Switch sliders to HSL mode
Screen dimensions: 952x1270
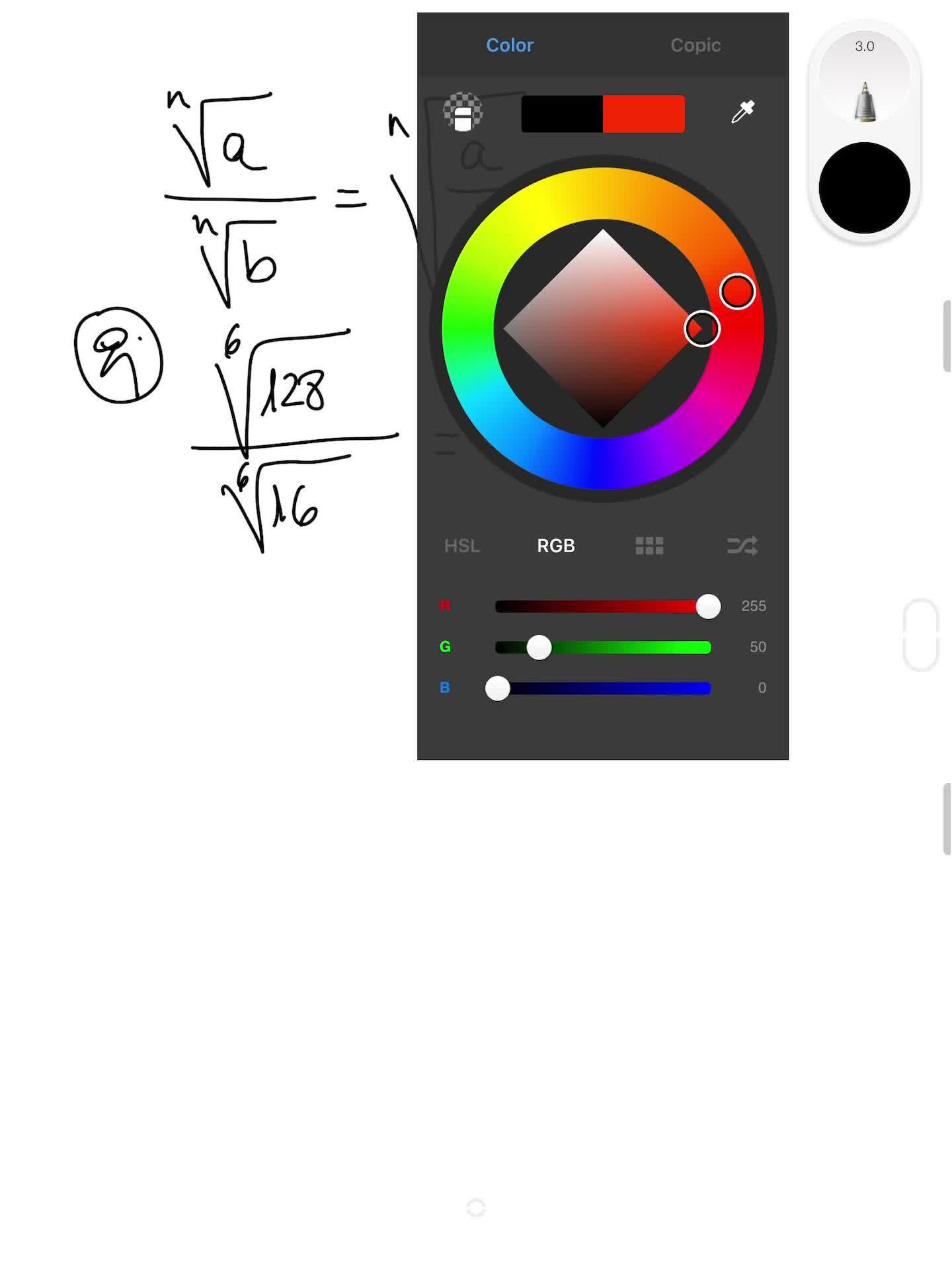pos(461,546)
